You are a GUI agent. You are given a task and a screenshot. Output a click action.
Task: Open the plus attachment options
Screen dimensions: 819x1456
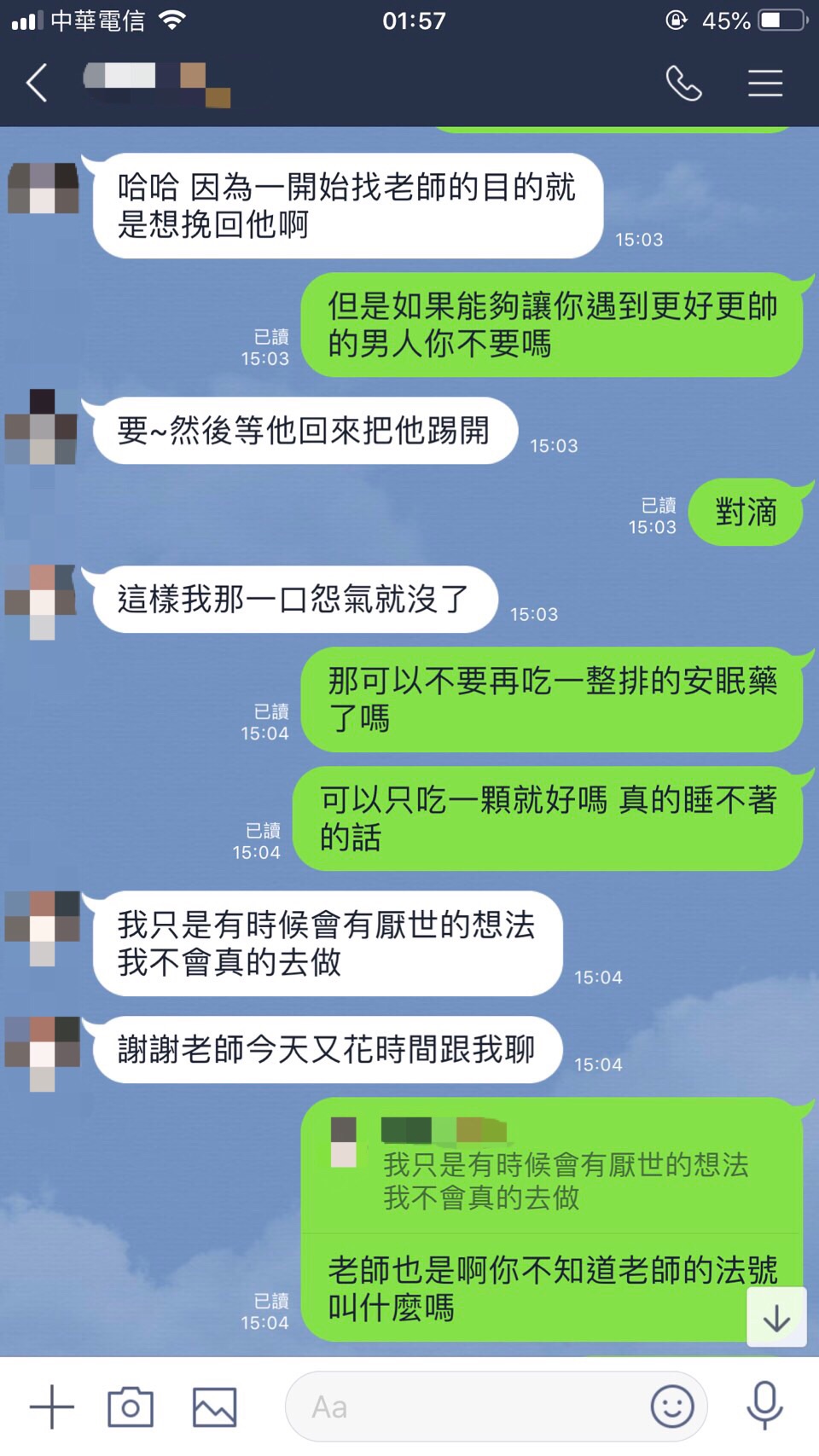(51, 1407)
